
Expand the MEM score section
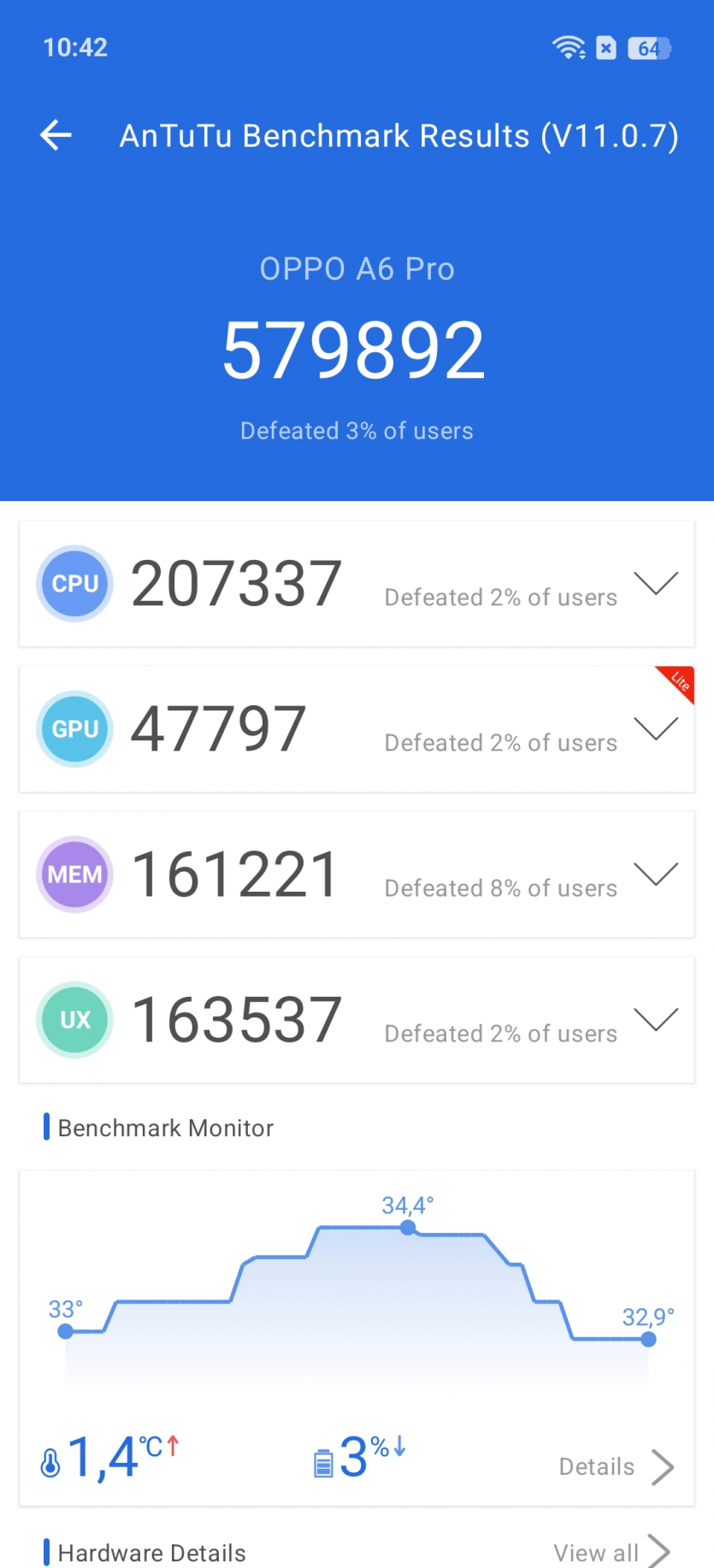(655, 874)
